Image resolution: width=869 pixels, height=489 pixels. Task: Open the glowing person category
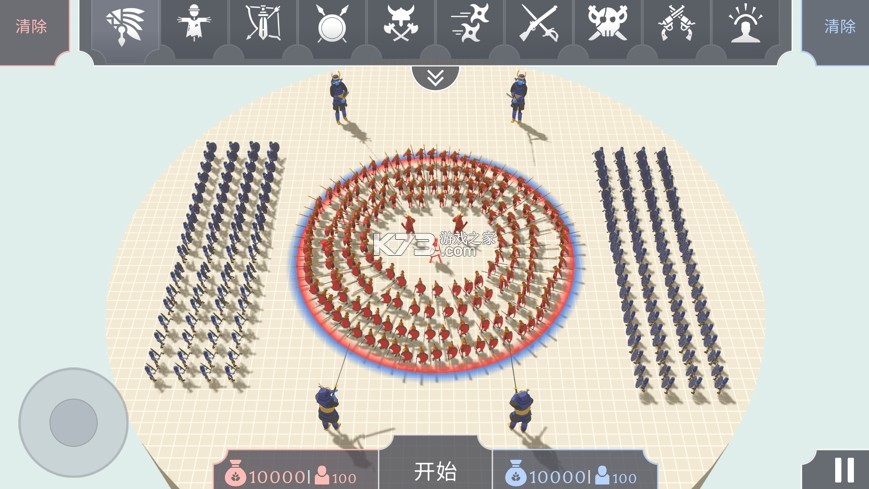pos(745,23)
